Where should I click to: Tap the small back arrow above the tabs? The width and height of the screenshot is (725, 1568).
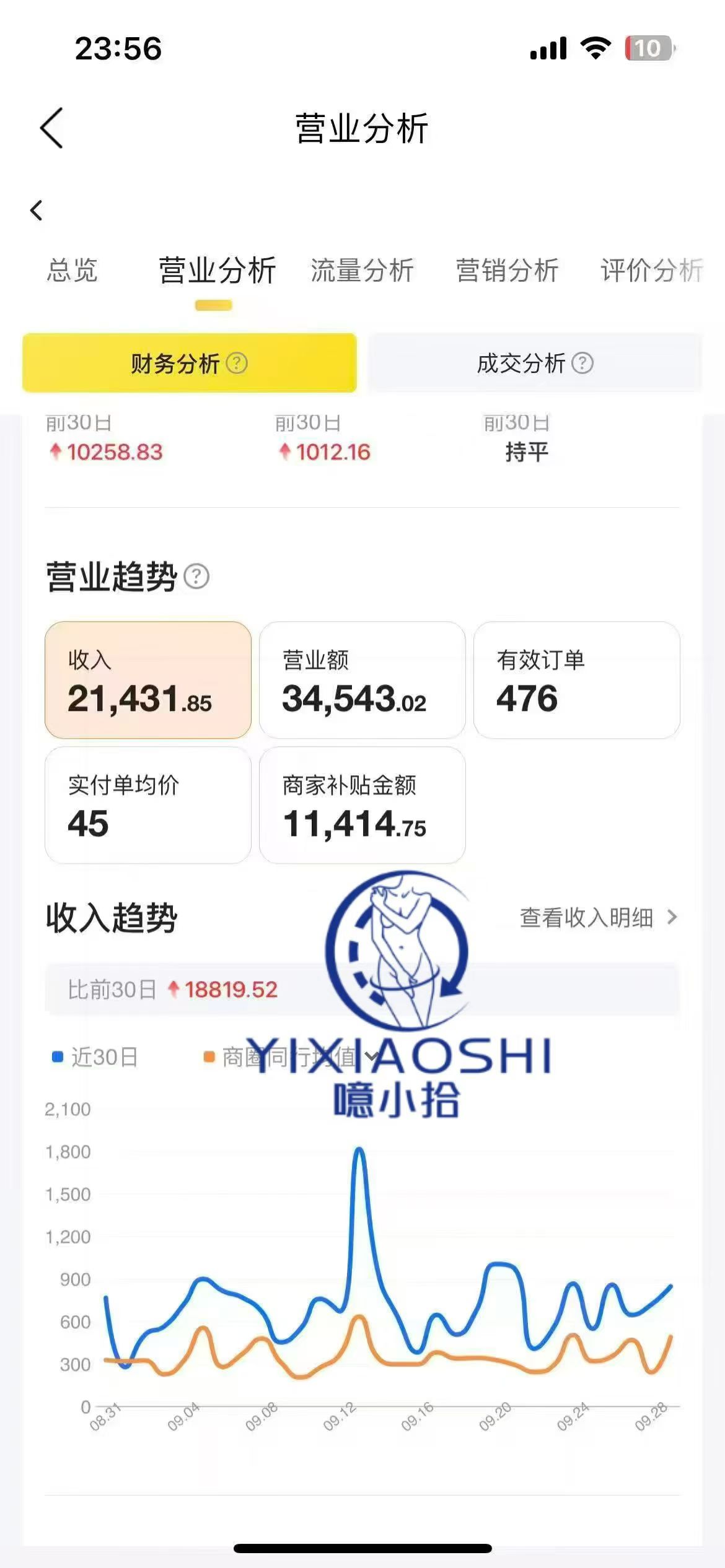[37, 211]
